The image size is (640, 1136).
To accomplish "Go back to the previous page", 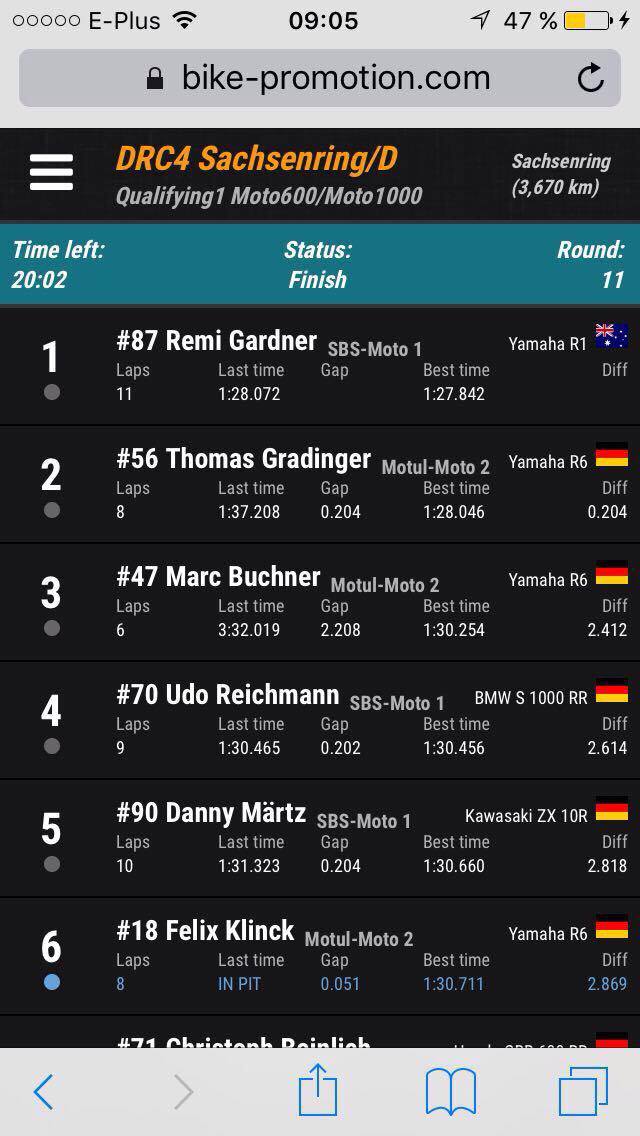I will (43, 1092).
